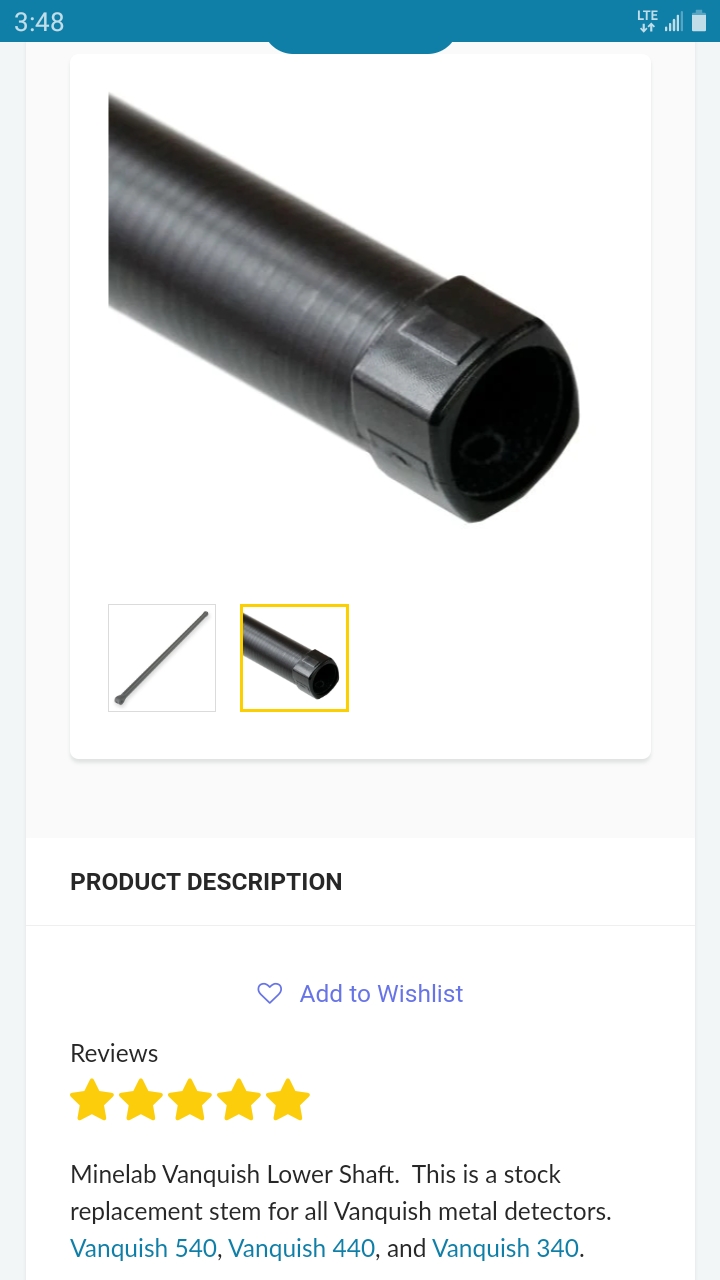
Task: Open the Vanquish 540 link
Action: click(x=143, y=1248)
